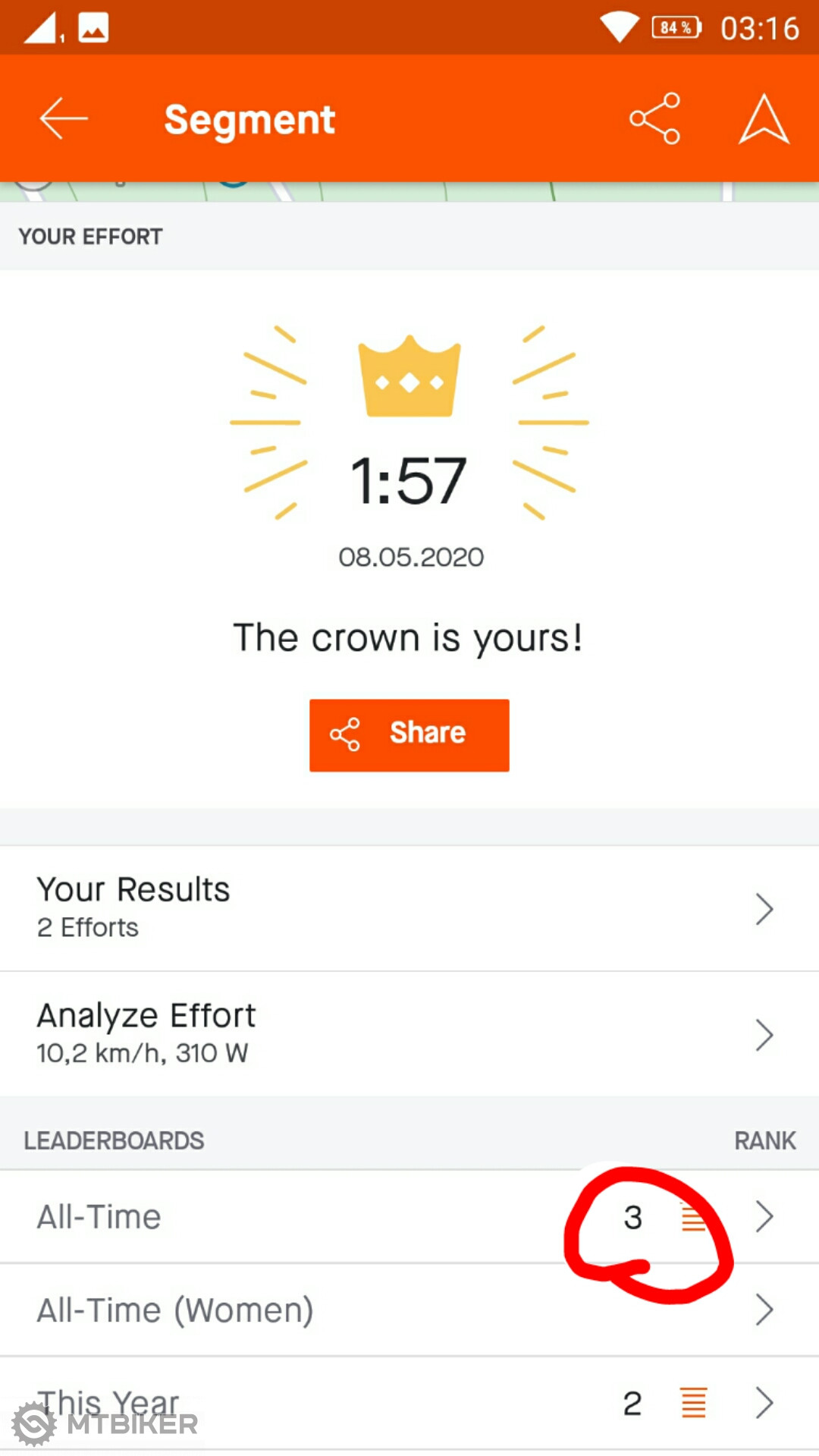
Task: Open Analyze Effort details
Action: [x=409, y=1033]
